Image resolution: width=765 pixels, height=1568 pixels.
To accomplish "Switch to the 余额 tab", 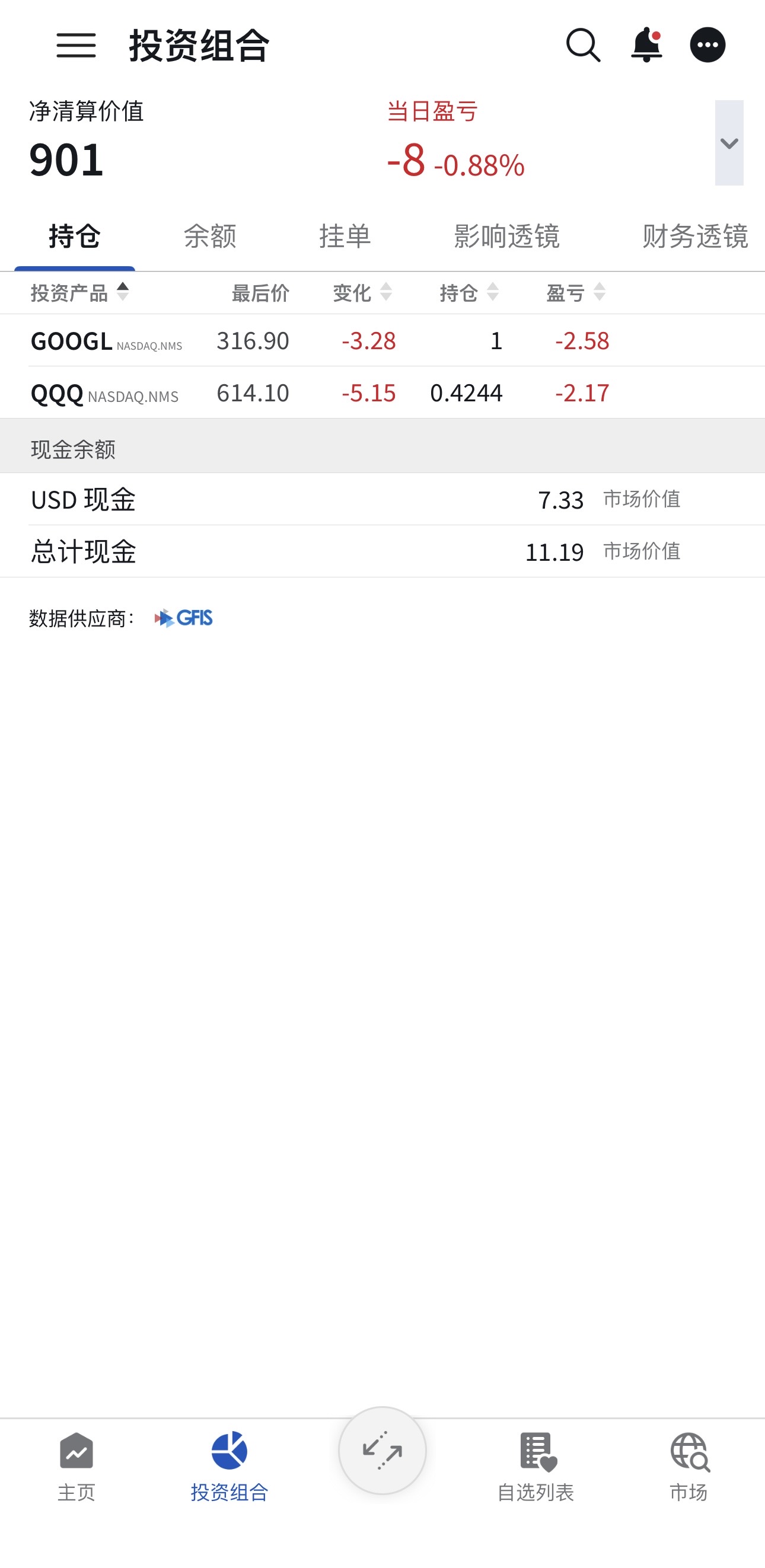I will (x=209, y=236).
